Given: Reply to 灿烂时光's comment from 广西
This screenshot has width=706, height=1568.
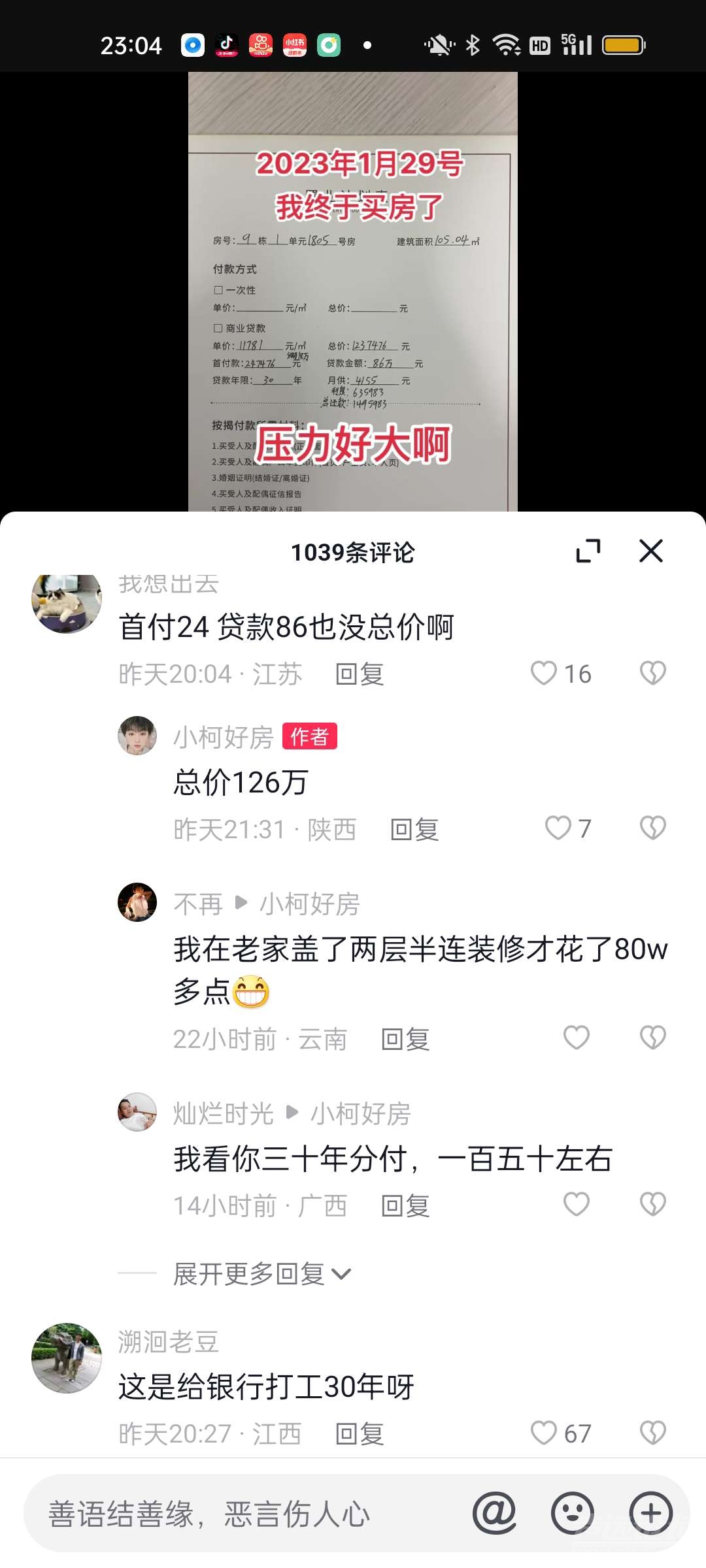Looking at the screenshot, I should [405, 1205].
